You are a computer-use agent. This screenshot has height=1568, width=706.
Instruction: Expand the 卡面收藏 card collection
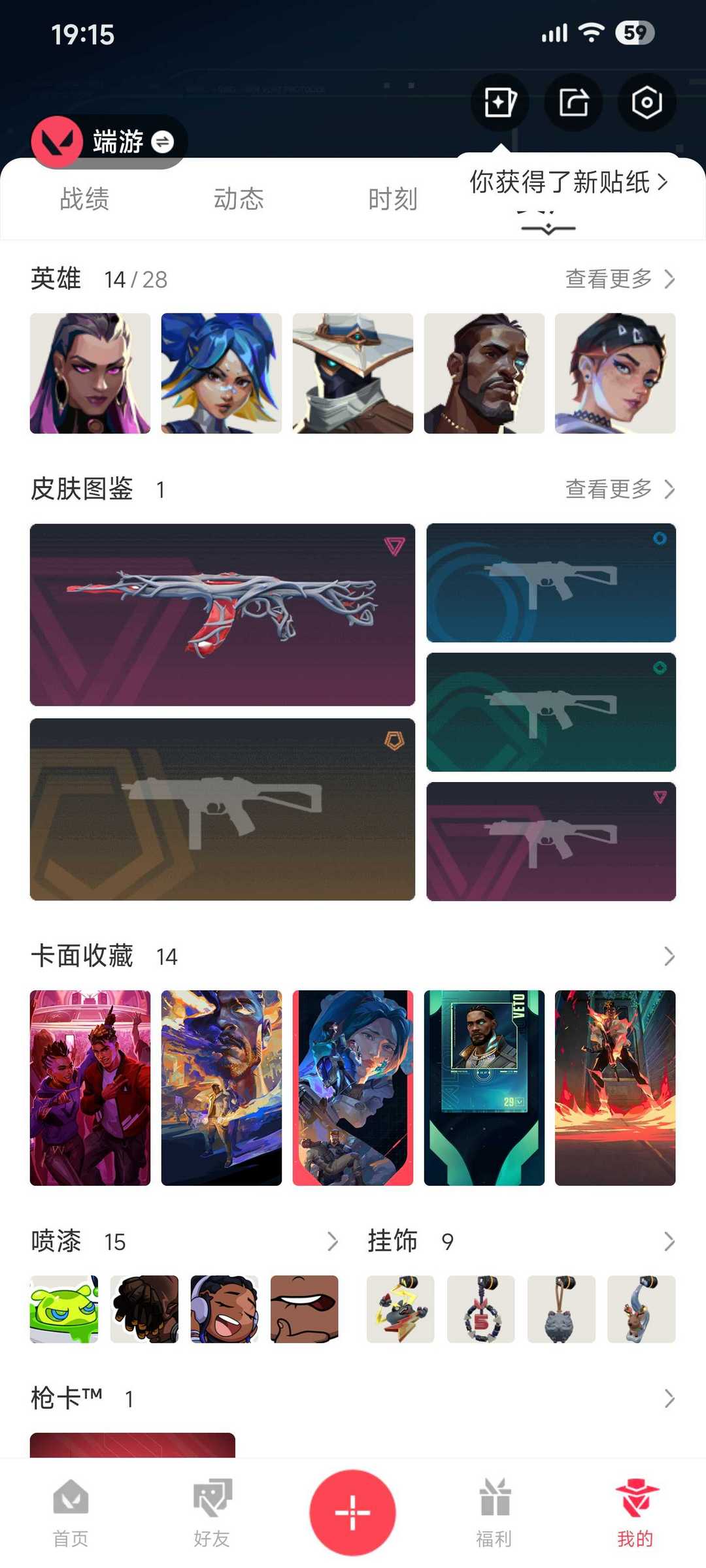(x=669, y=956)
